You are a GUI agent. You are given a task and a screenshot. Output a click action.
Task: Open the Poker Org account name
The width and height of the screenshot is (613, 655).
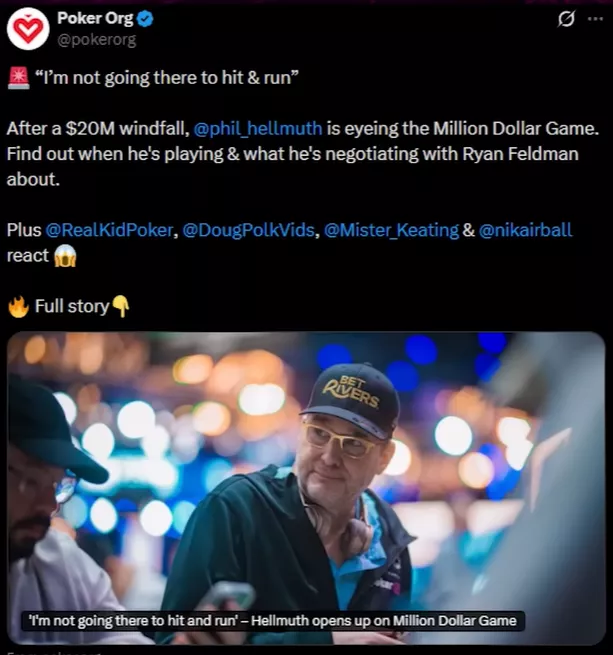click(95, 19)
